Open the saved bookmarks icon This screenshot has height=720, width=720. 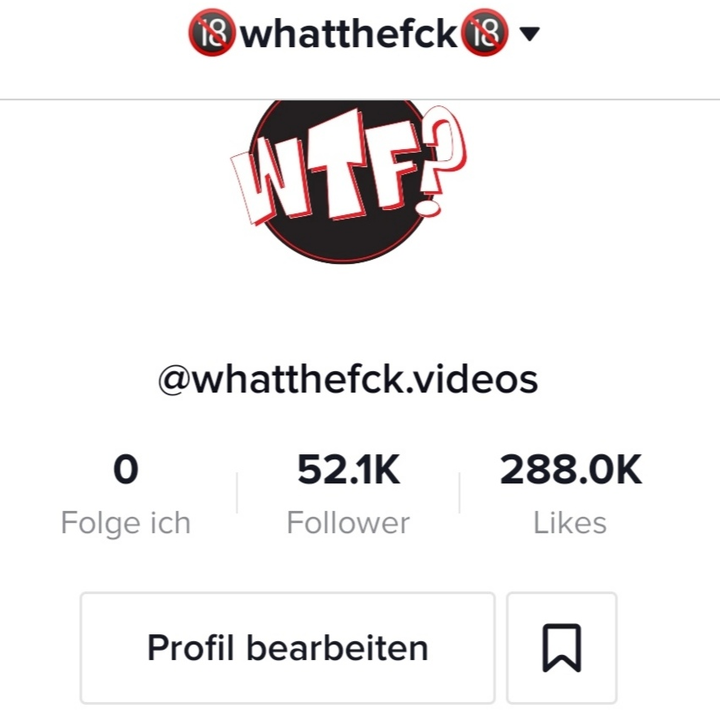coord(562,647)
